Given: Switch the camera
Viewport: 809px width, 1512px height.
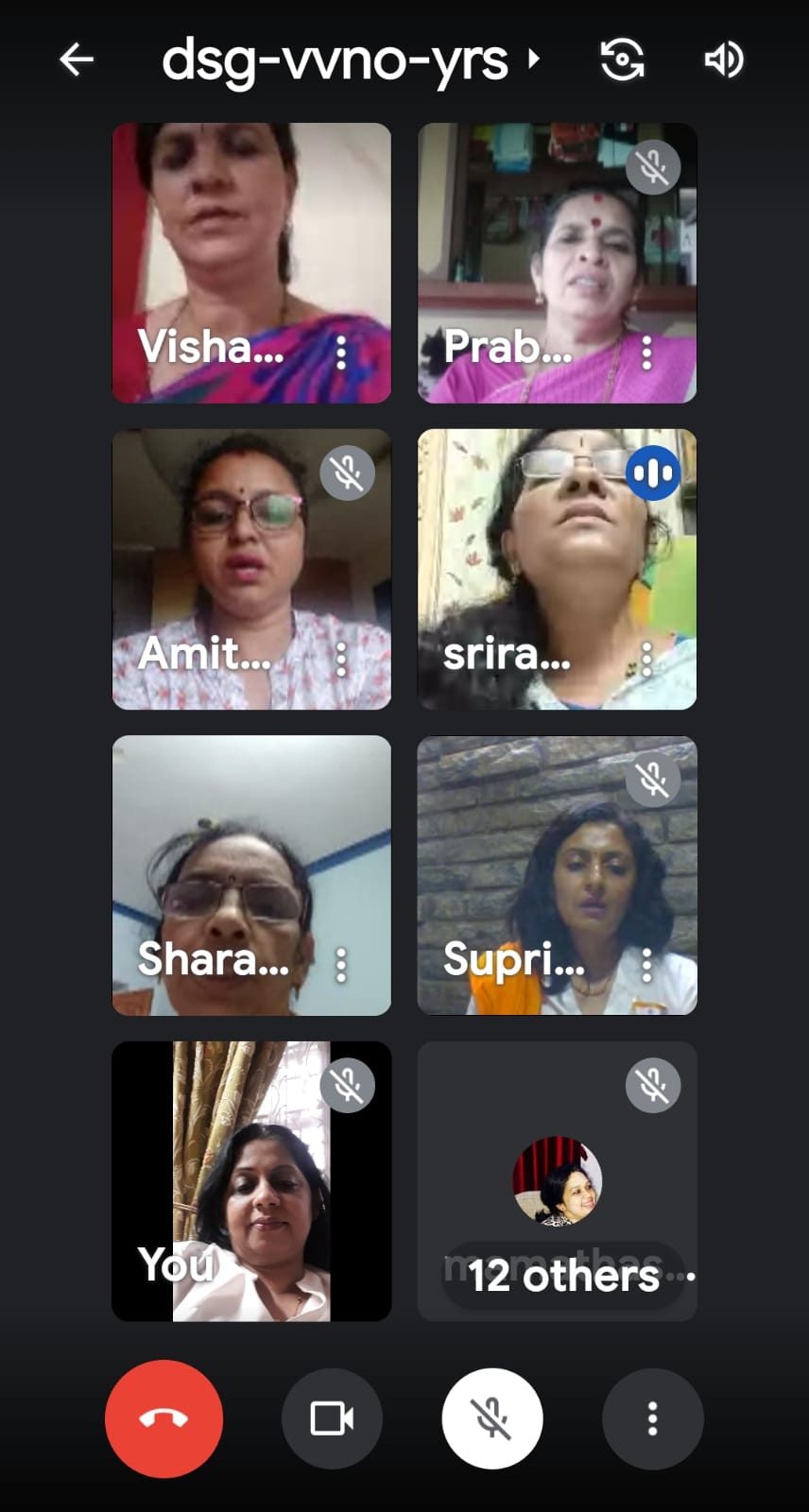Looking at the screenshot, I should (623, 60).
